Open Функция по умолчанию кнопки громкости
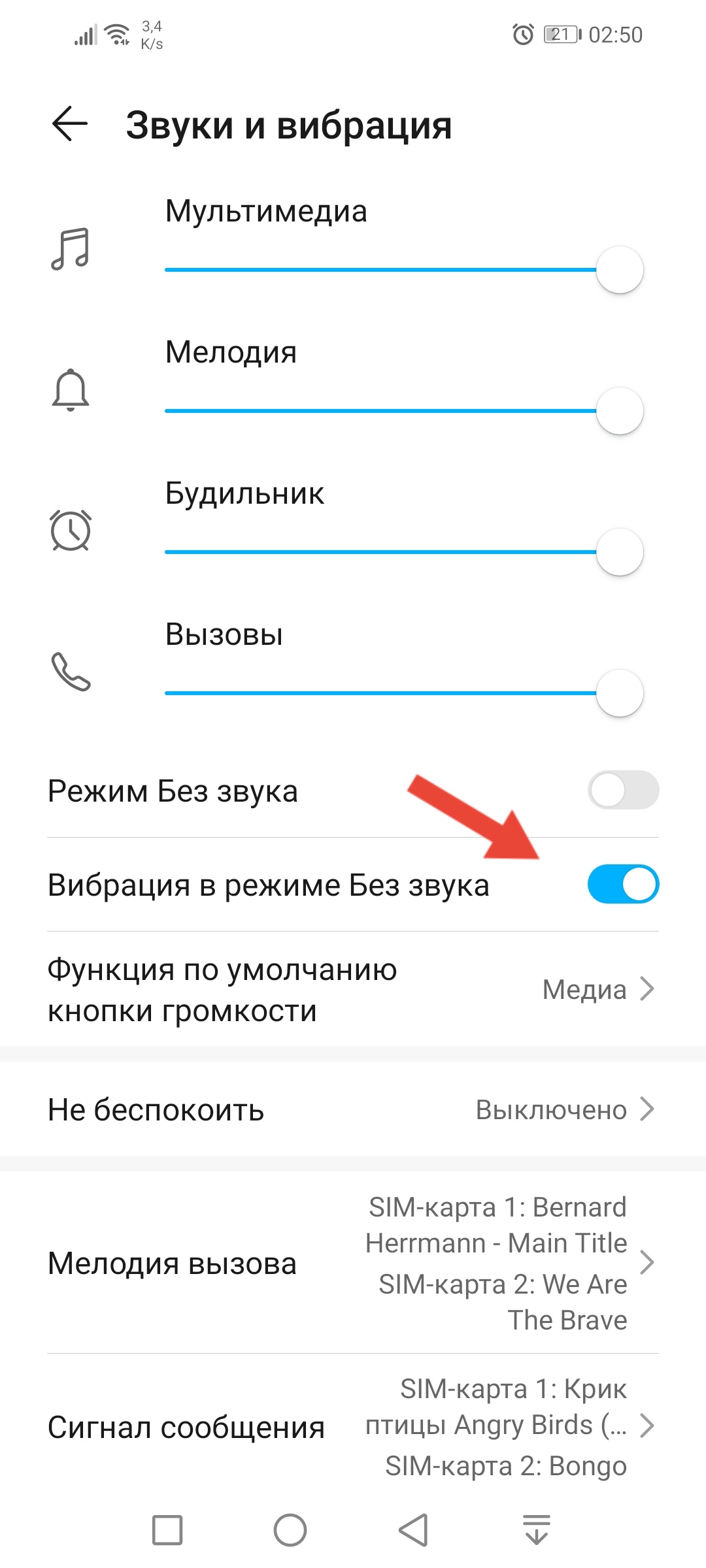 pyautogui.click(x=353, y=989)
